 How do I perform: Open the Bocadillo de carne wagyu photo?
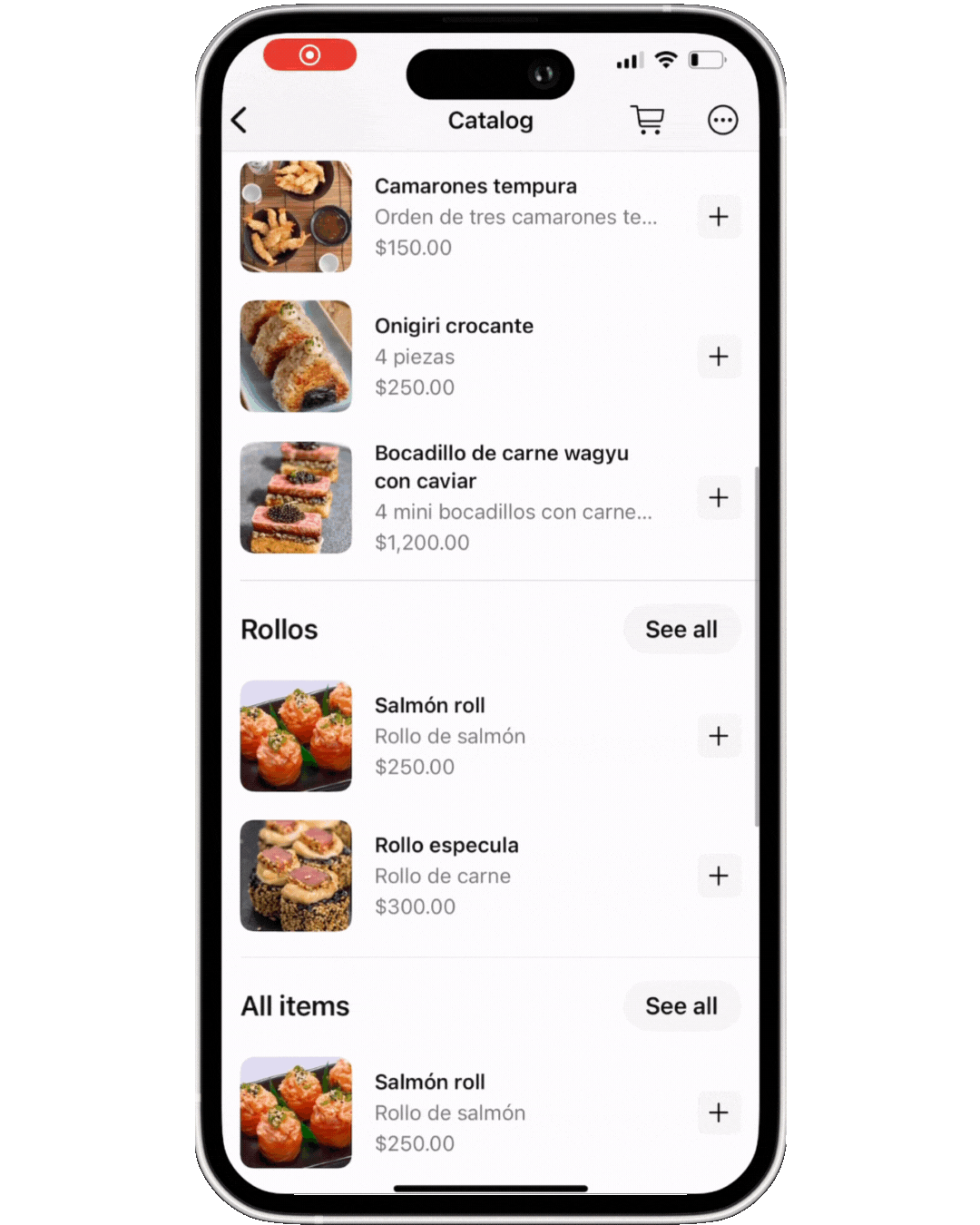click(x=296, y=497)
